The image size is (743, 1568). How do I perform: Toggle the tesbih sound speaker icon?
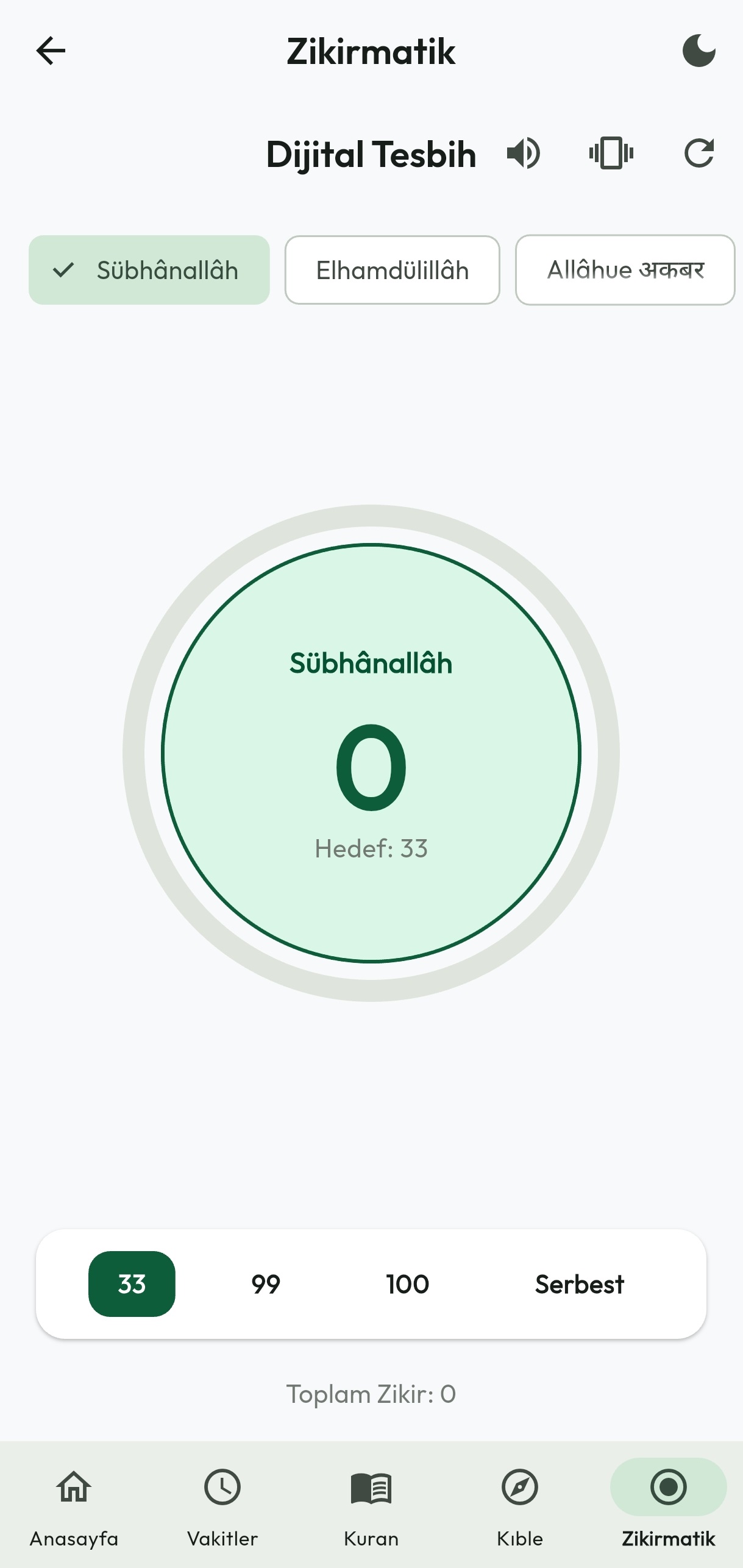(524, 153)
